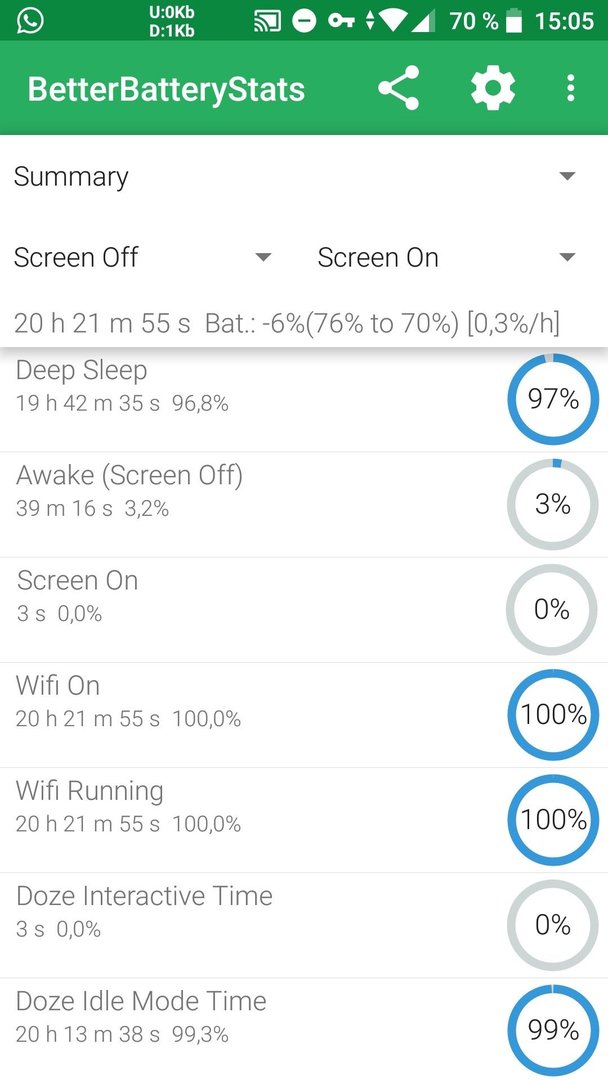Screen dimensions: 608x1080
Task: Expand the Summary stat type dropdown
Action: [x=304, y=176]
